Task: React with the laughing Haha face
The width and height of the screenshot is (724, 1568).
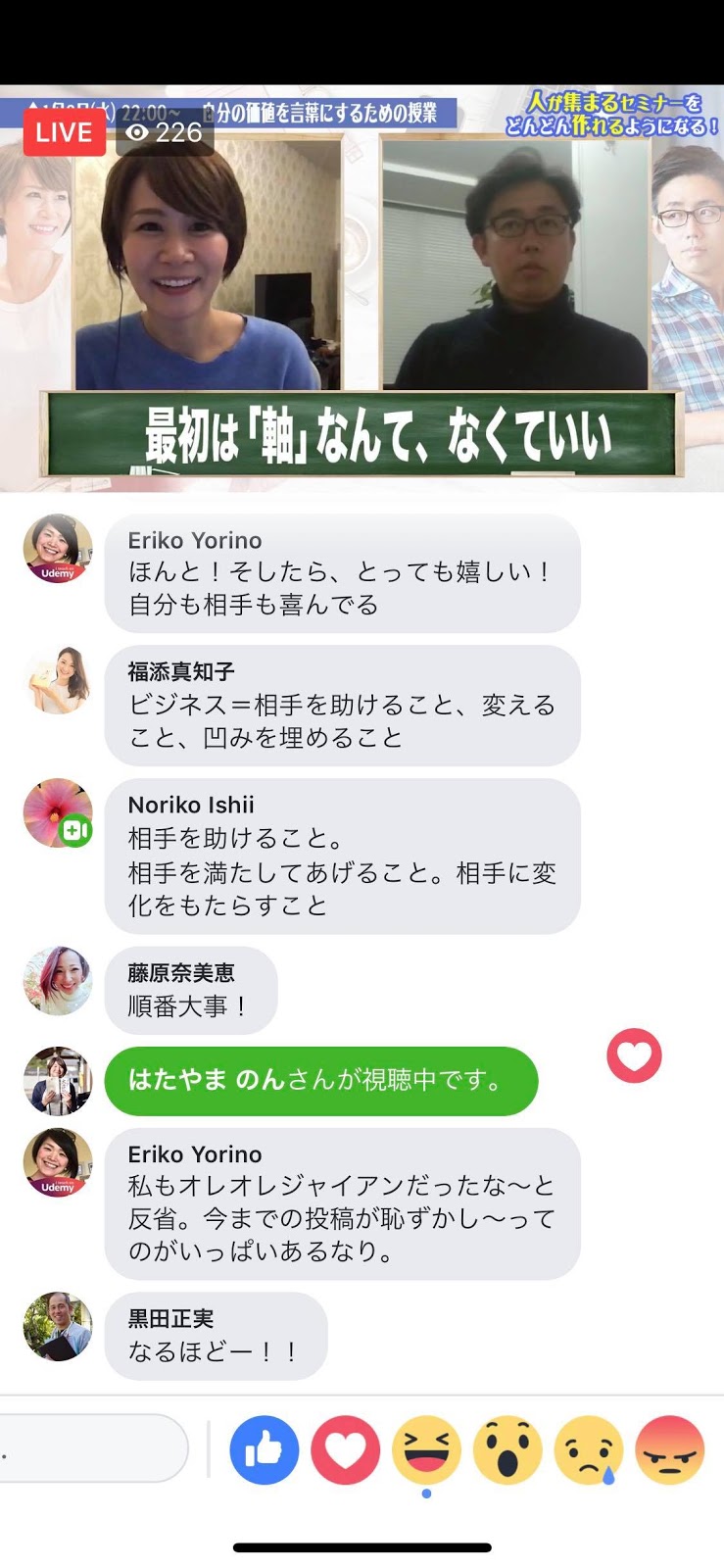Action: pyautogui.click(x=426, y=1449)
